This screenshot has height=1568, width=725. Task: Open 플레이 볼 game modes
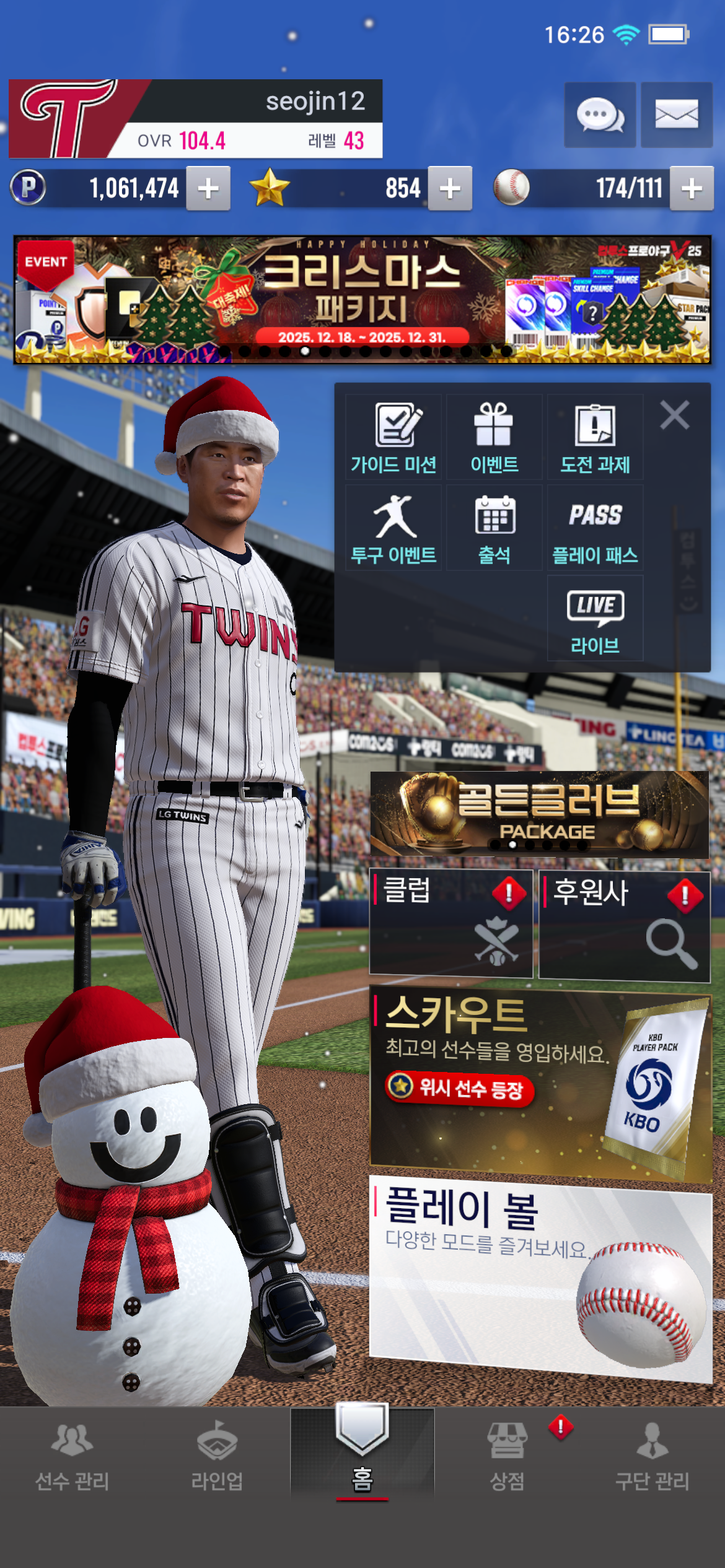pyautogui.click(x=539, y=1276)
